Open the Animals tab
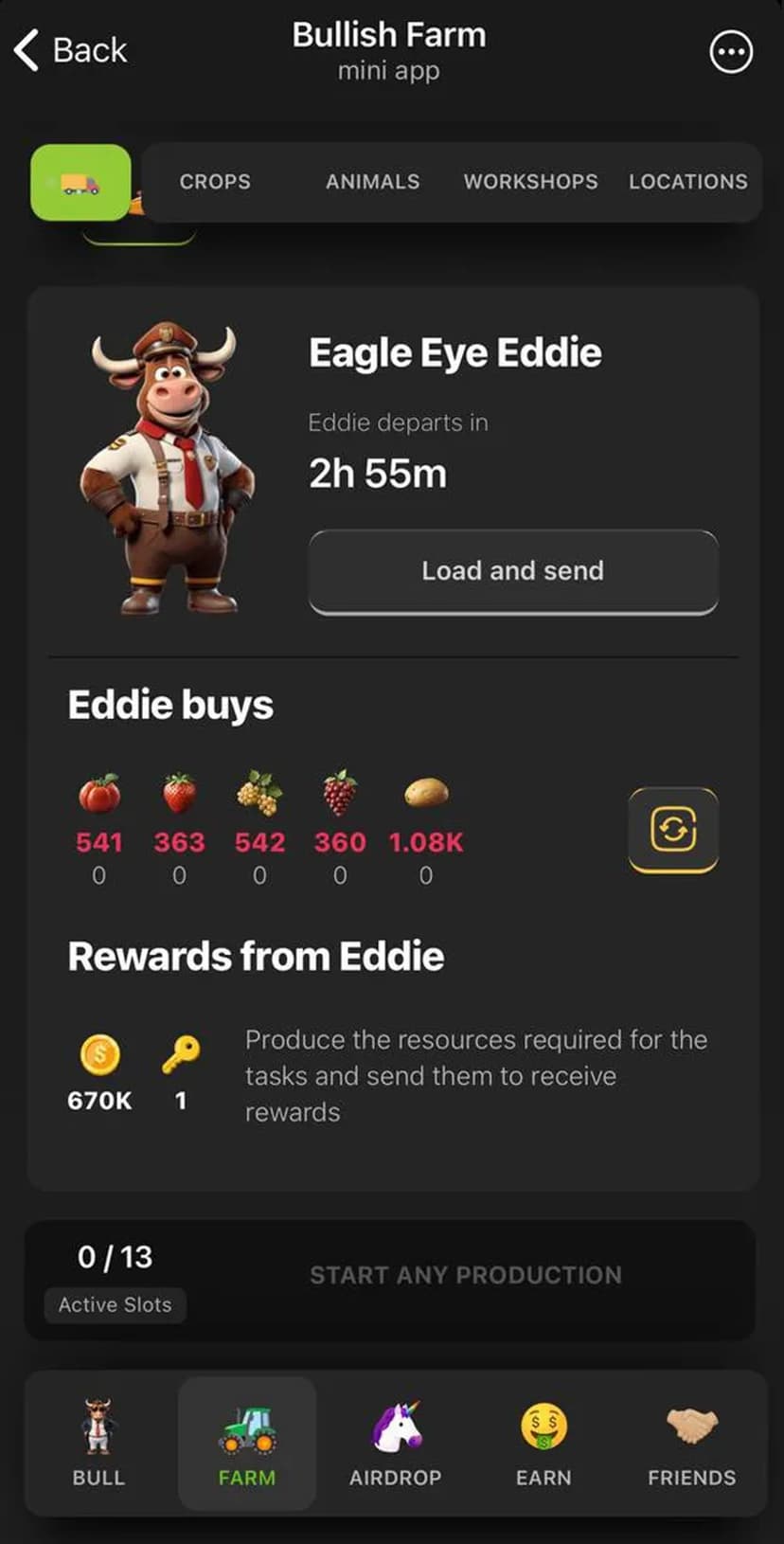 click(x=372, y=182)
